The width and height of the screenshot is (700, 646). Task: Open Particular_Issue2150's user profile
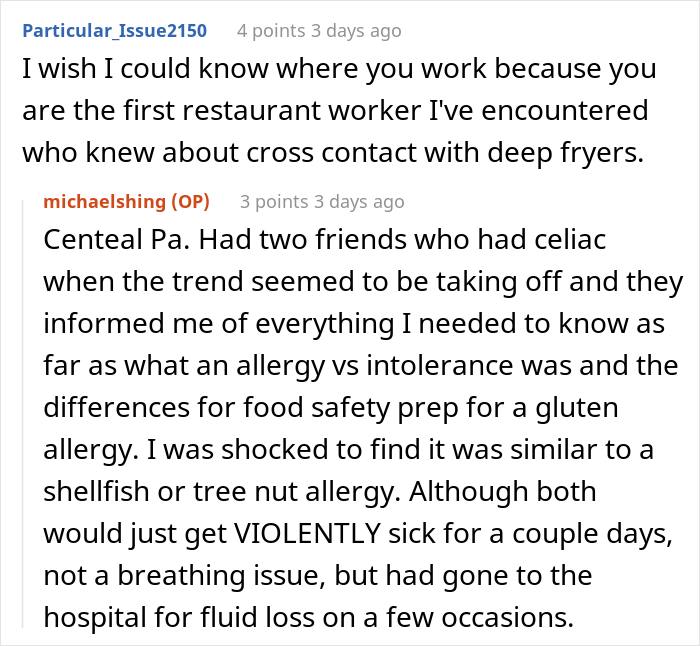click(114, 31)
